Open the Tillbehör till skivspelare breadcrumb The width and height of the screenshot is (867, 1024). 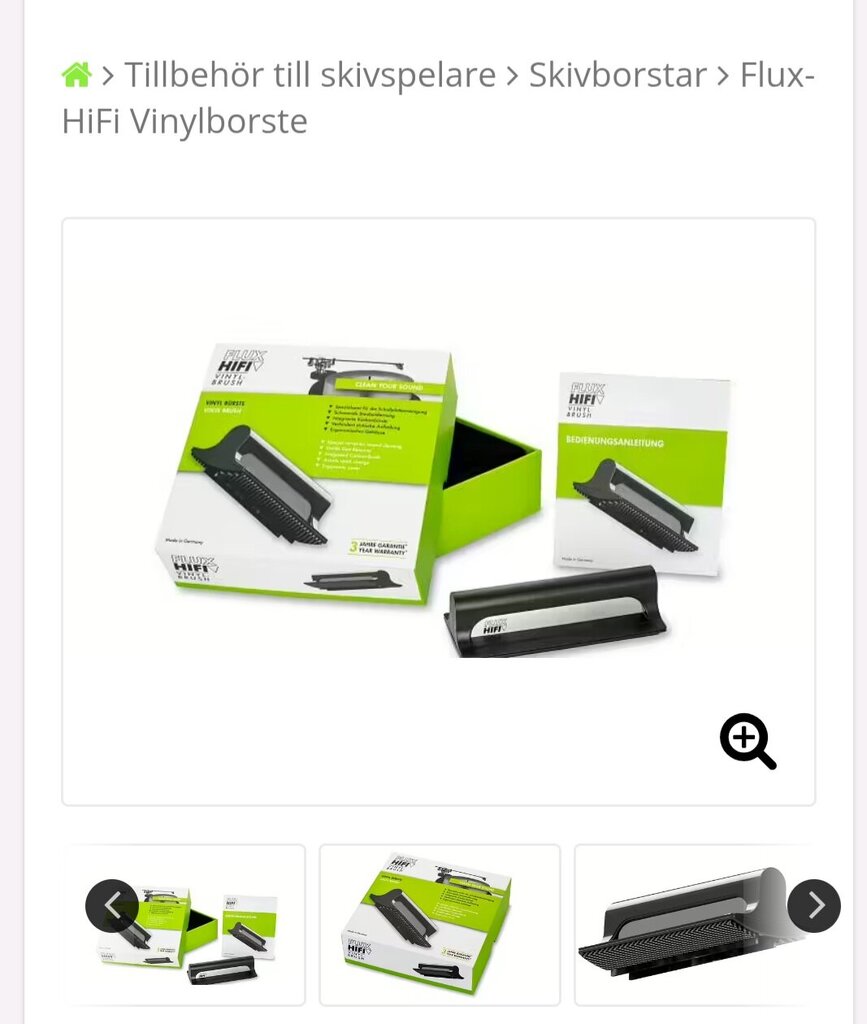point(310,75)
